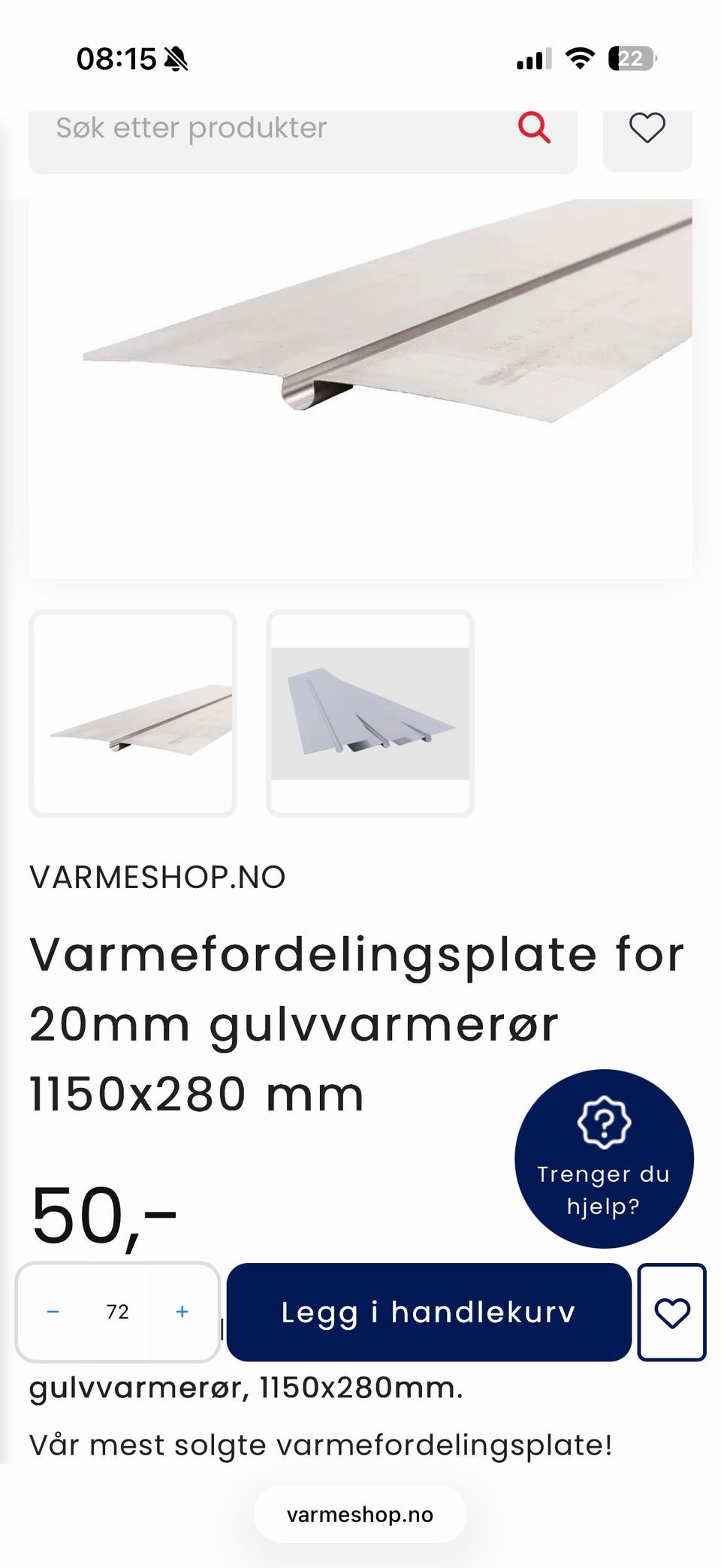Select the second product thumbnail with multiple plates
Image resolution: width=721 pixels, height=1568 pixels.
[370, 712]
